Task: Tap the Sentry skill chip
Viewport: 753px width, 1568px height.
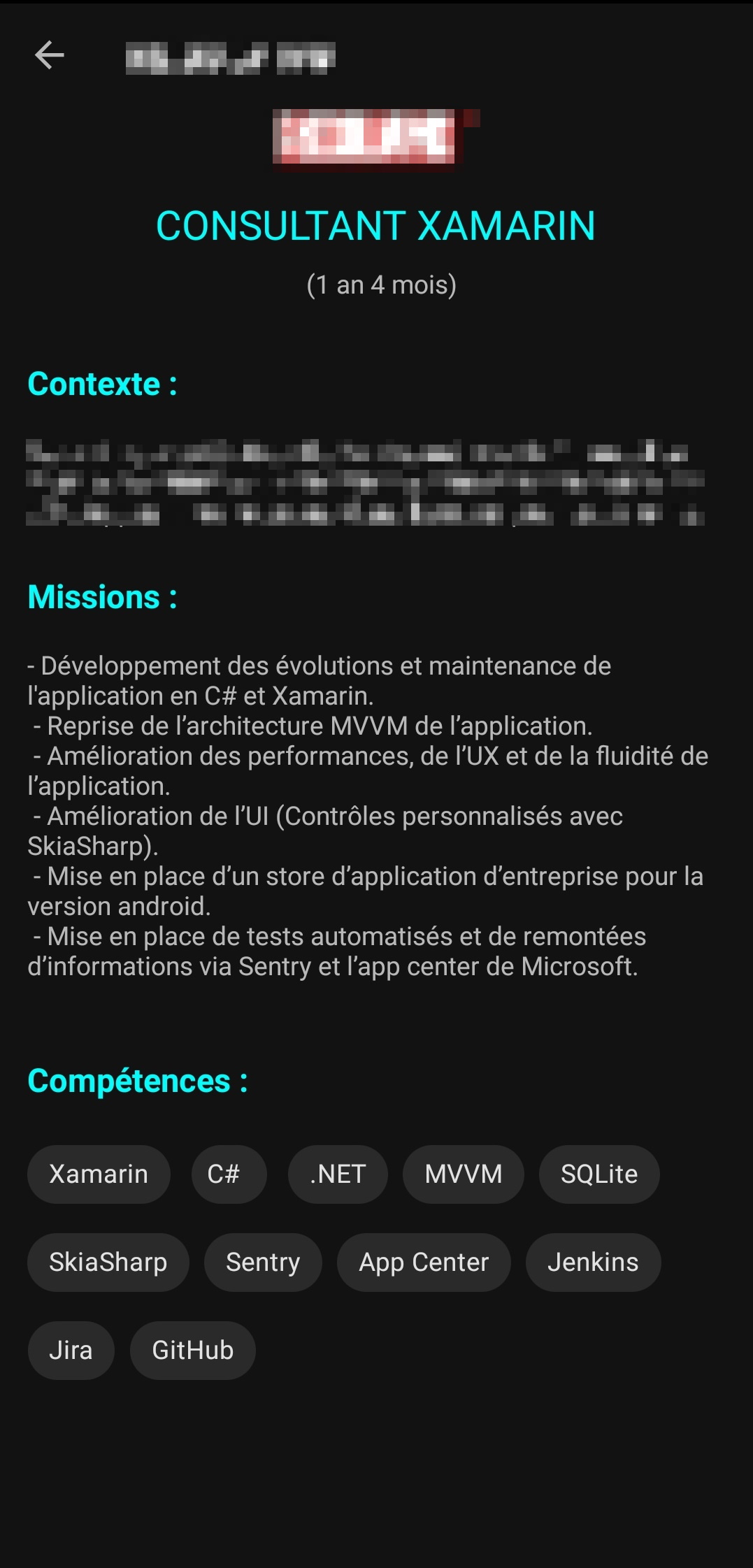Action: click(x=263, y=1262)
